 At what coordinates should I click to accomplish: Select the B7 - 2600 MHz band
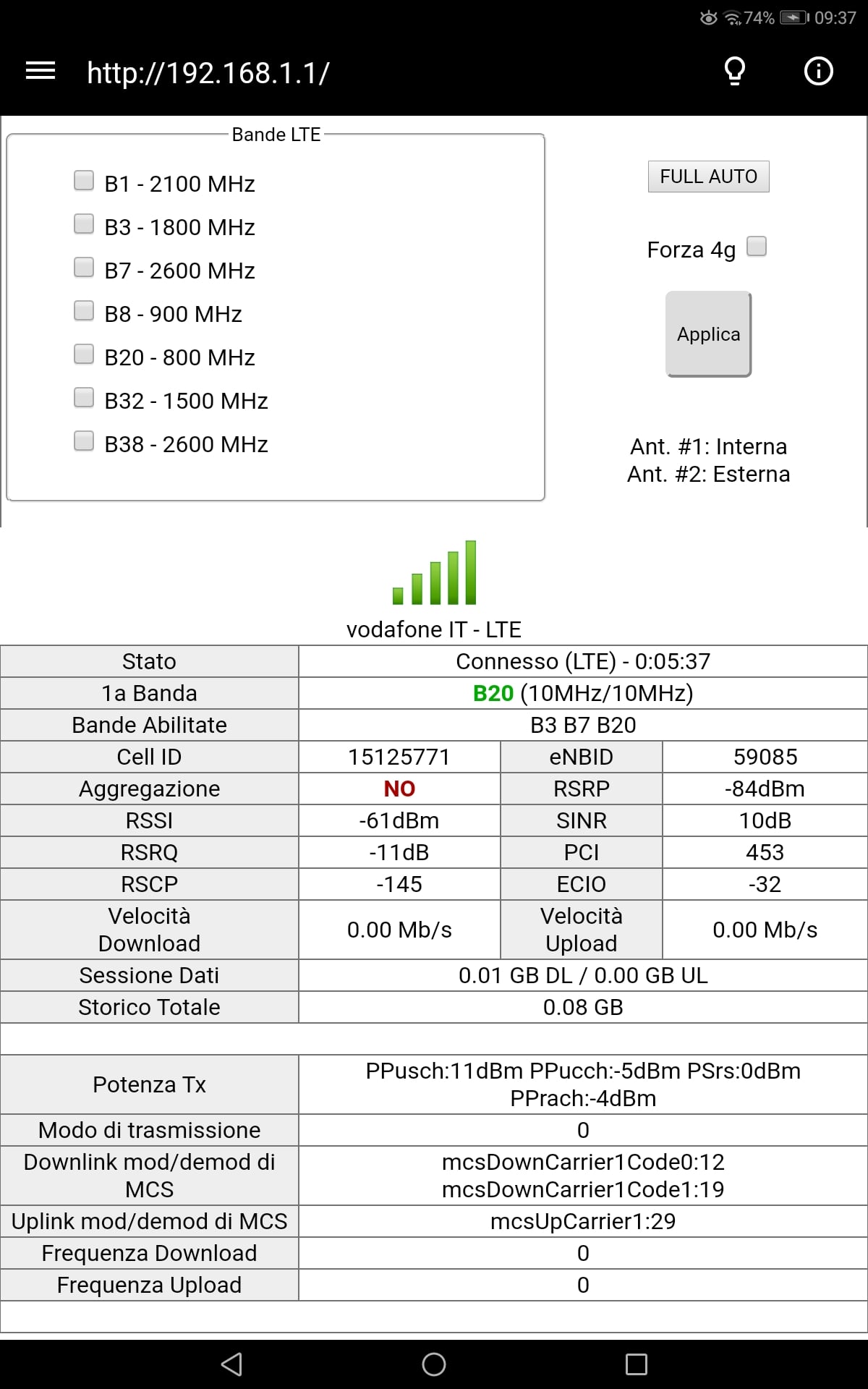tap(84, 267)
